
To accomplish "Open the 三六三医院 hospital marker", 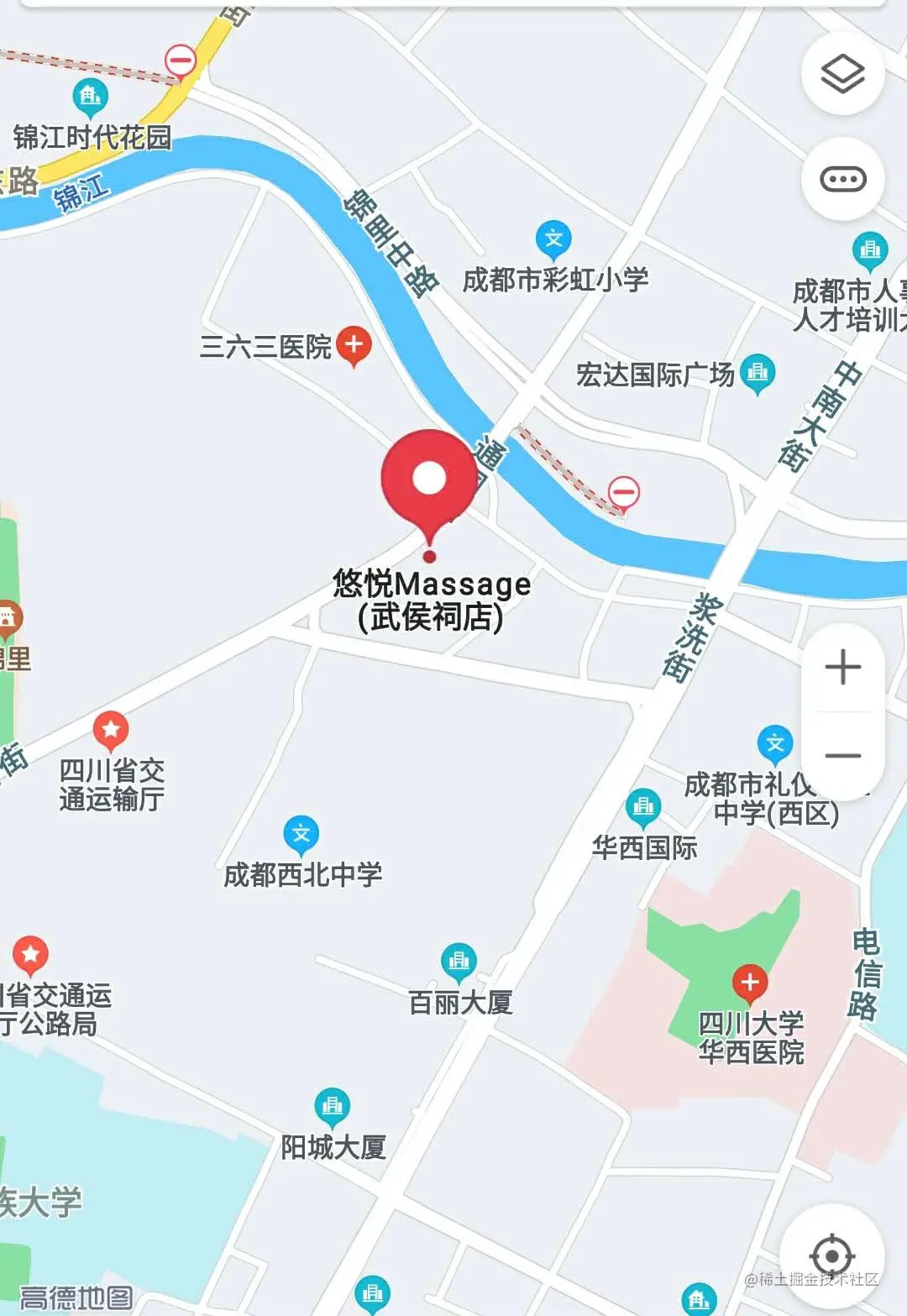I will (354, 345).
